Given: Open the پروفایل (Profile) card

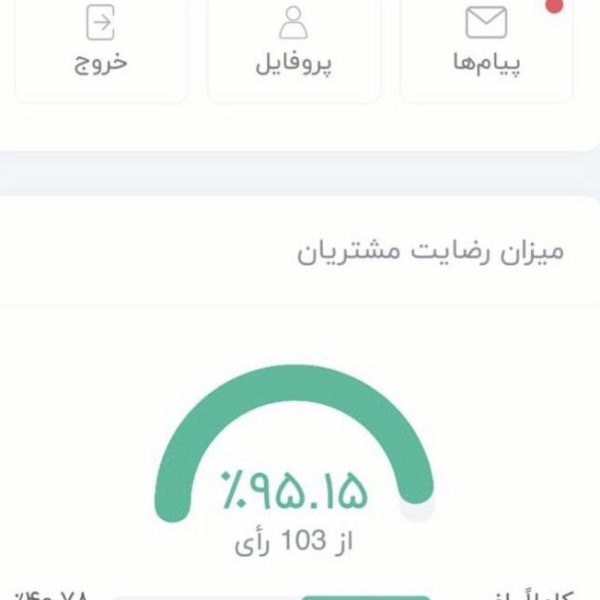Looking at the screenshot, I should 294,45.
